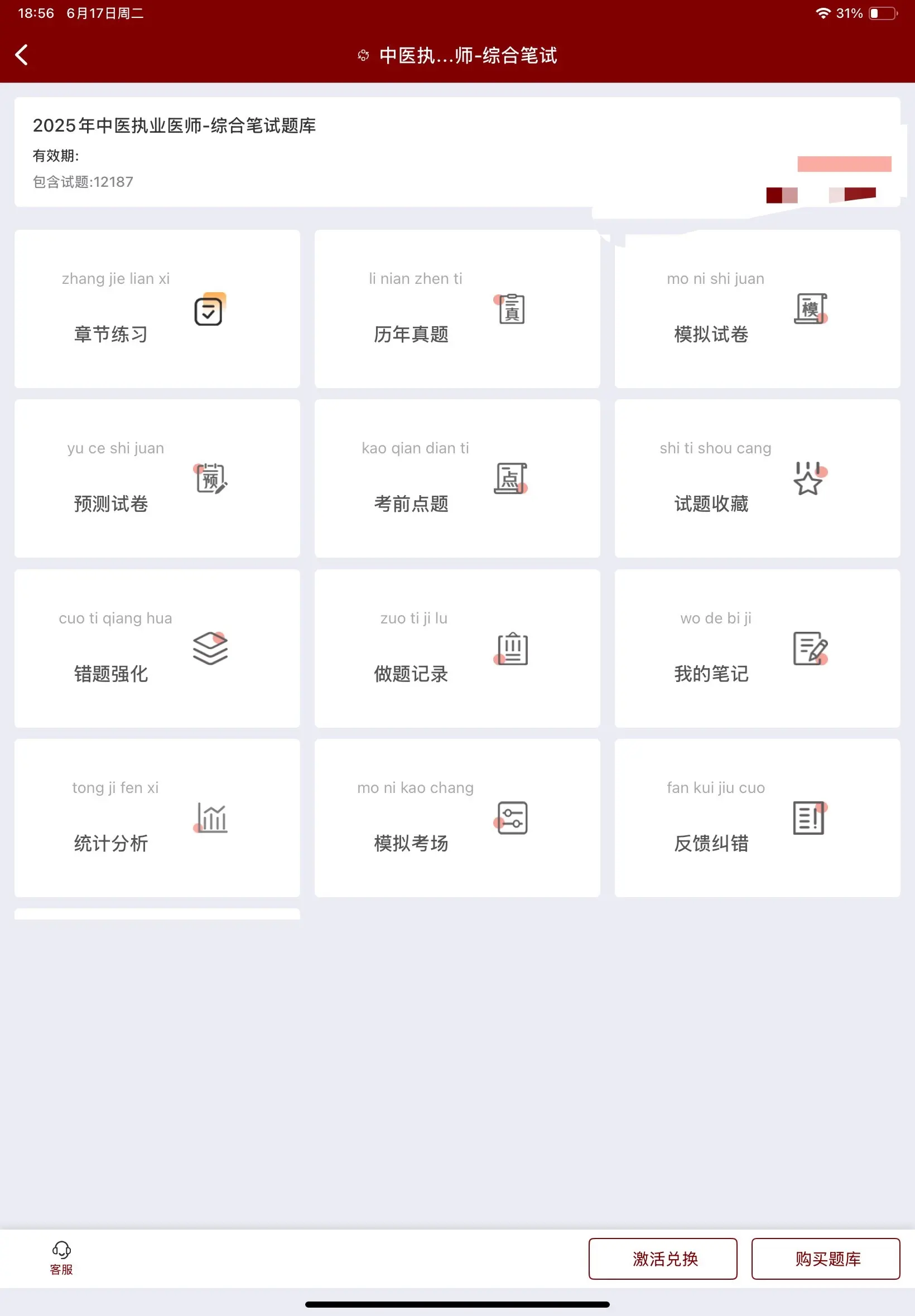Contact 客服 customer service
Viewport: 915px width, 1316px height.
(x=61, y=1257)
